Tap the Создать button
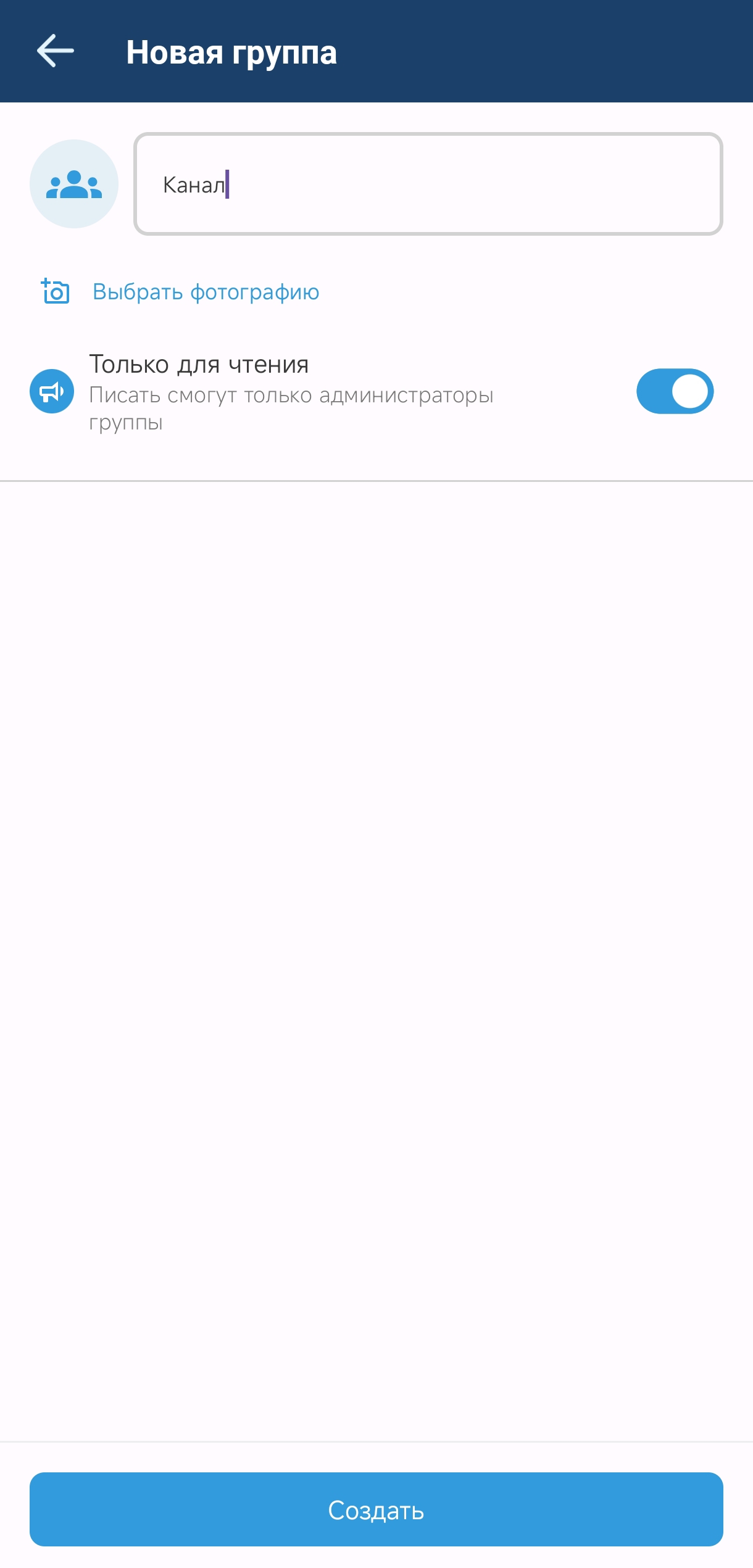 (x=376, y=1509)
